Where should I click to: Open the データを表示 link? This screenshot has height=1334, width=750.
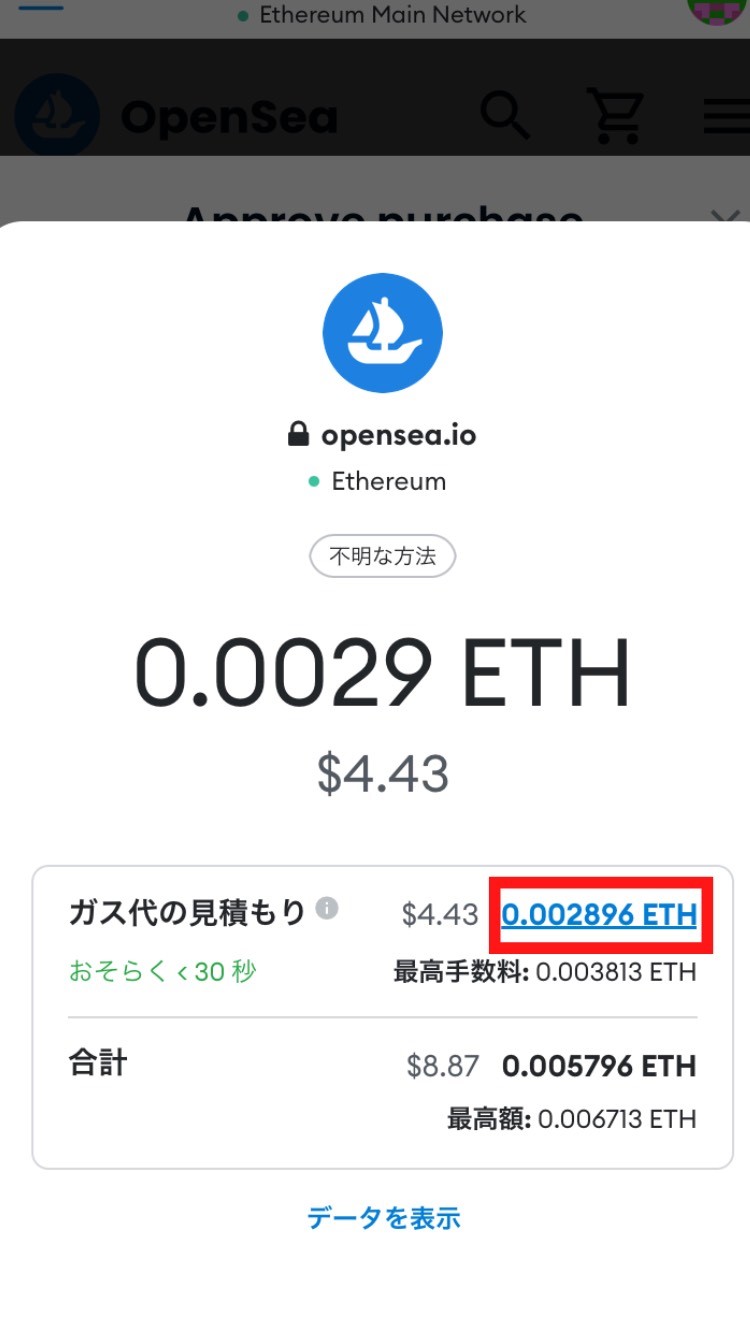pos(384,1218)
